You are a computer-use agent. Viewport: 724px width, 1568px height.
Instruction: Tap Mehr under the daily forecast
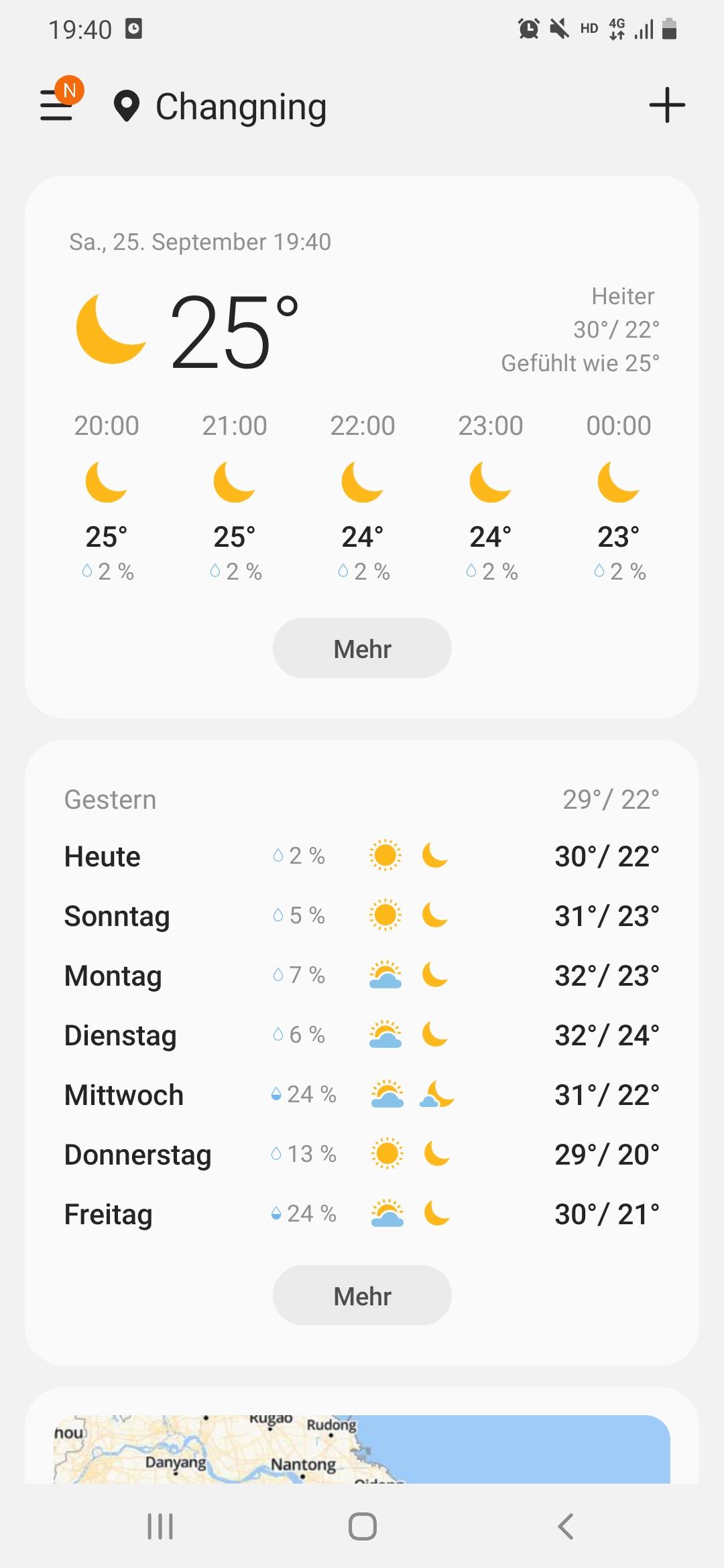coord(362,1295)
